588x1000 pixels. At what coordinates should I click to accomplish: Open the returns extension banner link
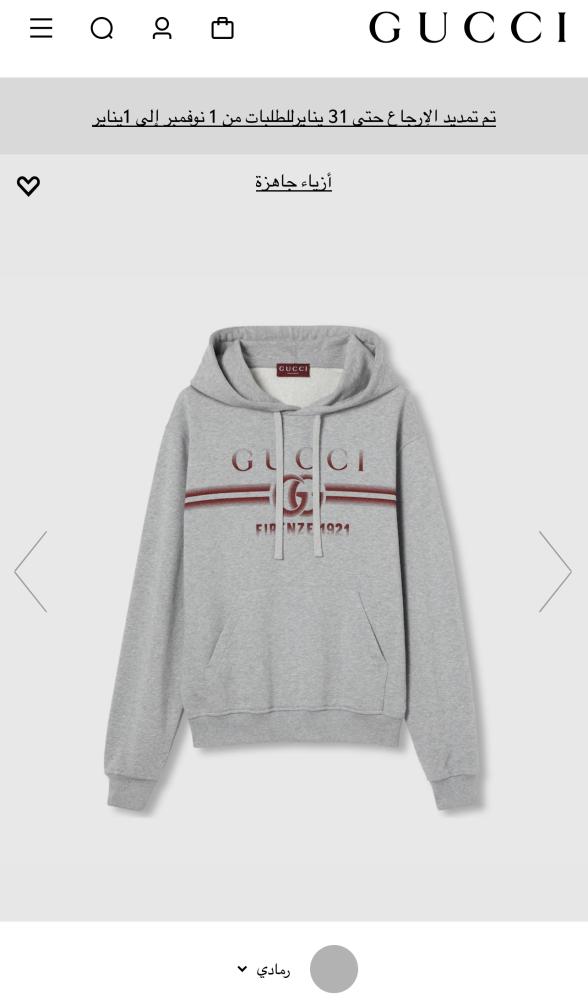coord(294,117)
